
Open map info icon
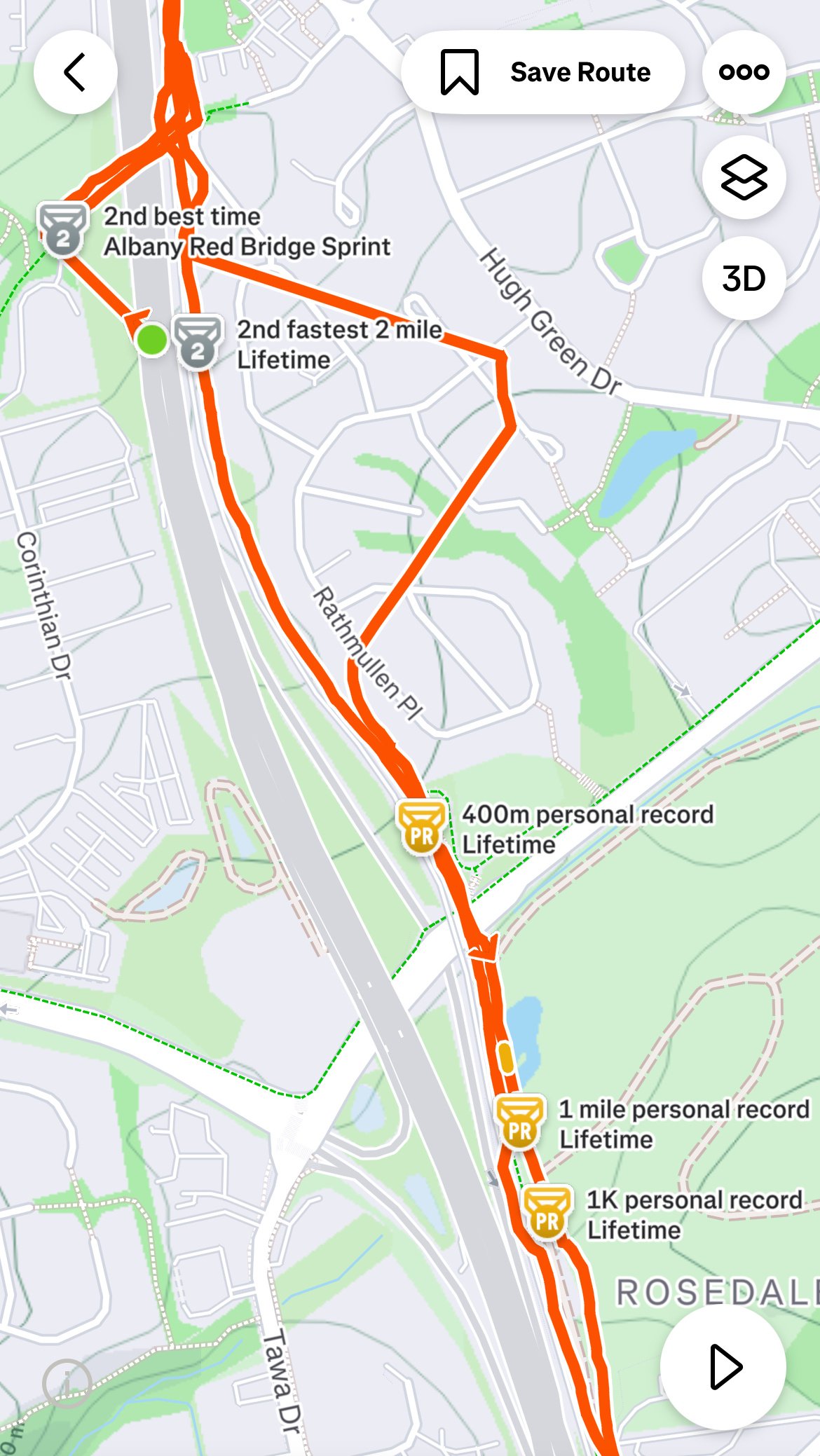(x=67, y=1383)
